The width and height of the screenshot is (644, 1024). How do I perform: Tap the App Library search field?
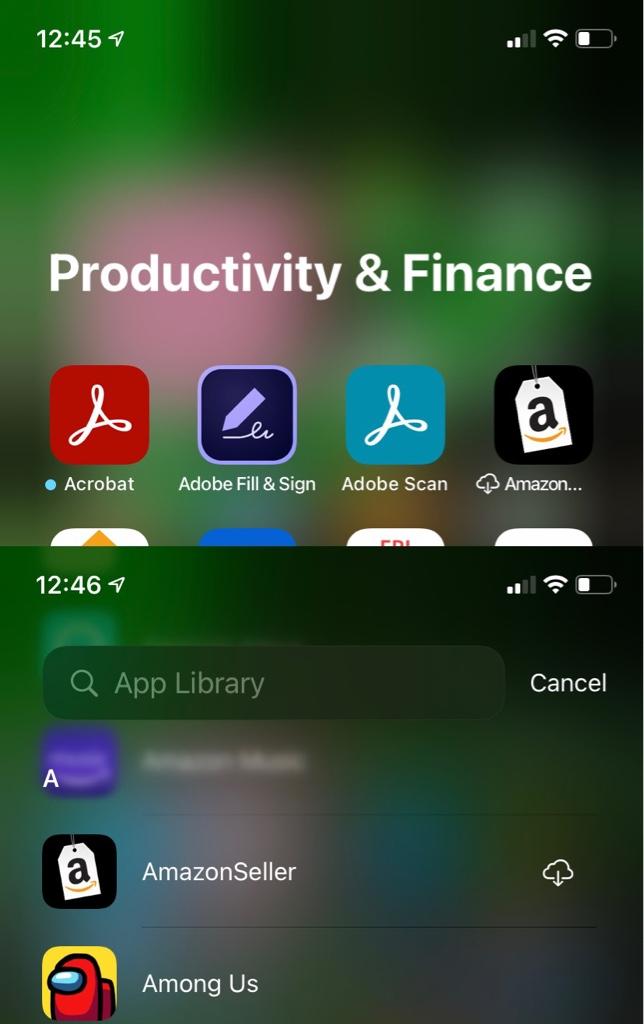tap(274, 682)
